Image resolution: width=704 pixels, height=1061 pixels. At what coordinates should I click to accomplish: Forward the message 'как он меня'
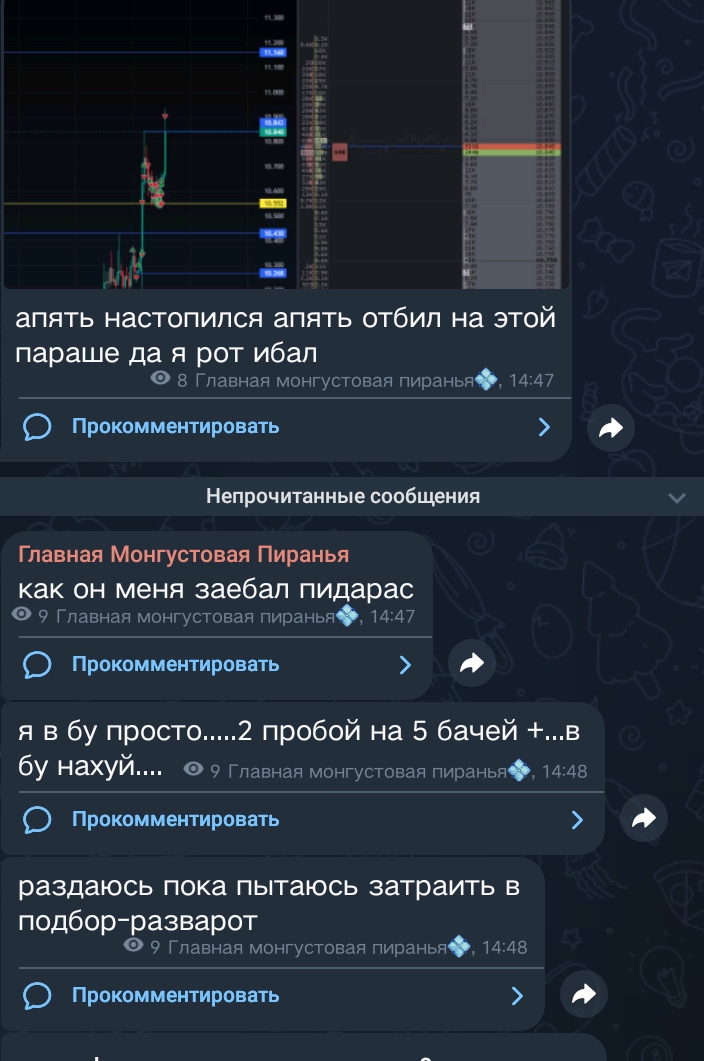(x=472, y=664)
